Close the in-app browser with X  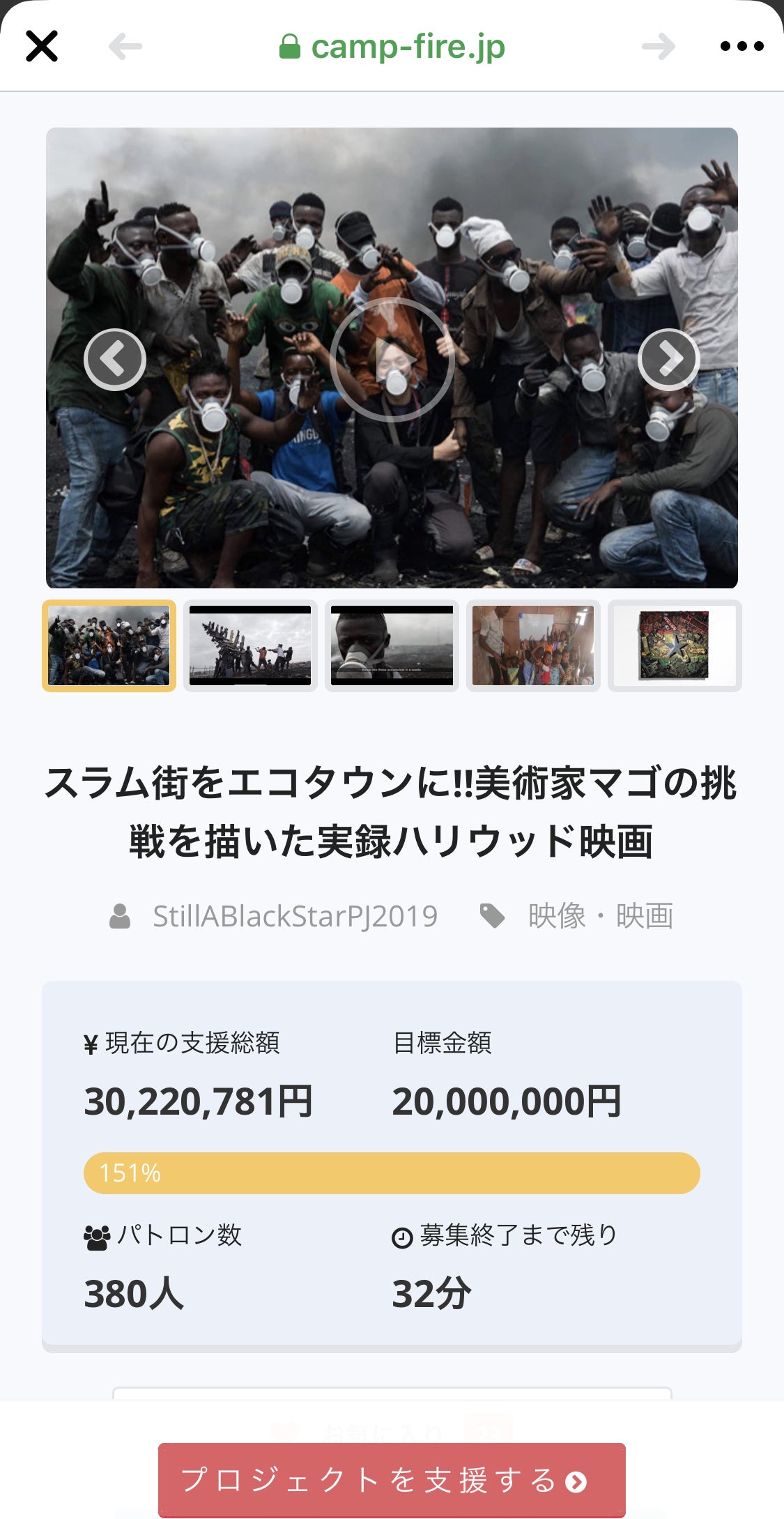pyautogui.click(x=42, y=47)
